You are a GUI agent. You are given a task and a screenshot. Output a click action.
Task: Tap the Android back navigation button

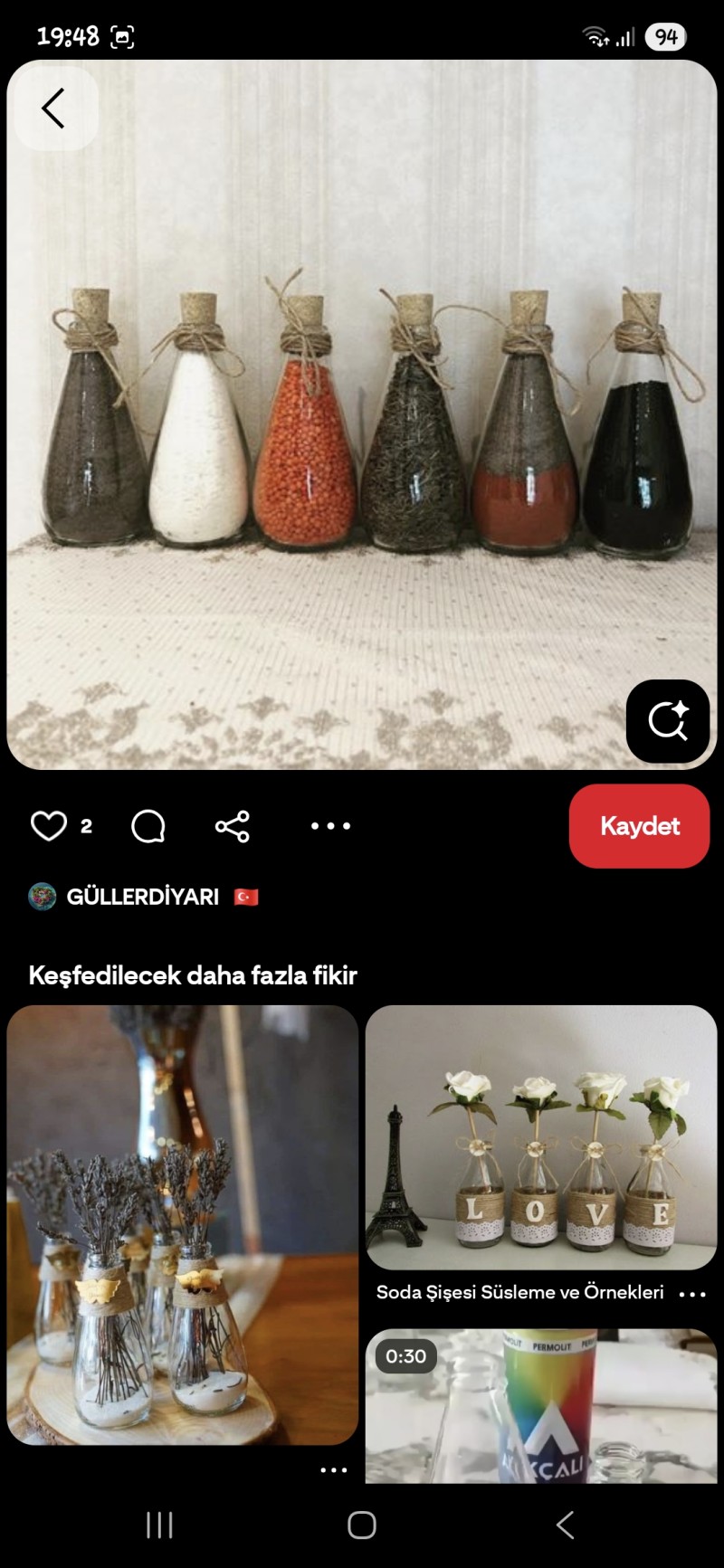click(564, 1525)
